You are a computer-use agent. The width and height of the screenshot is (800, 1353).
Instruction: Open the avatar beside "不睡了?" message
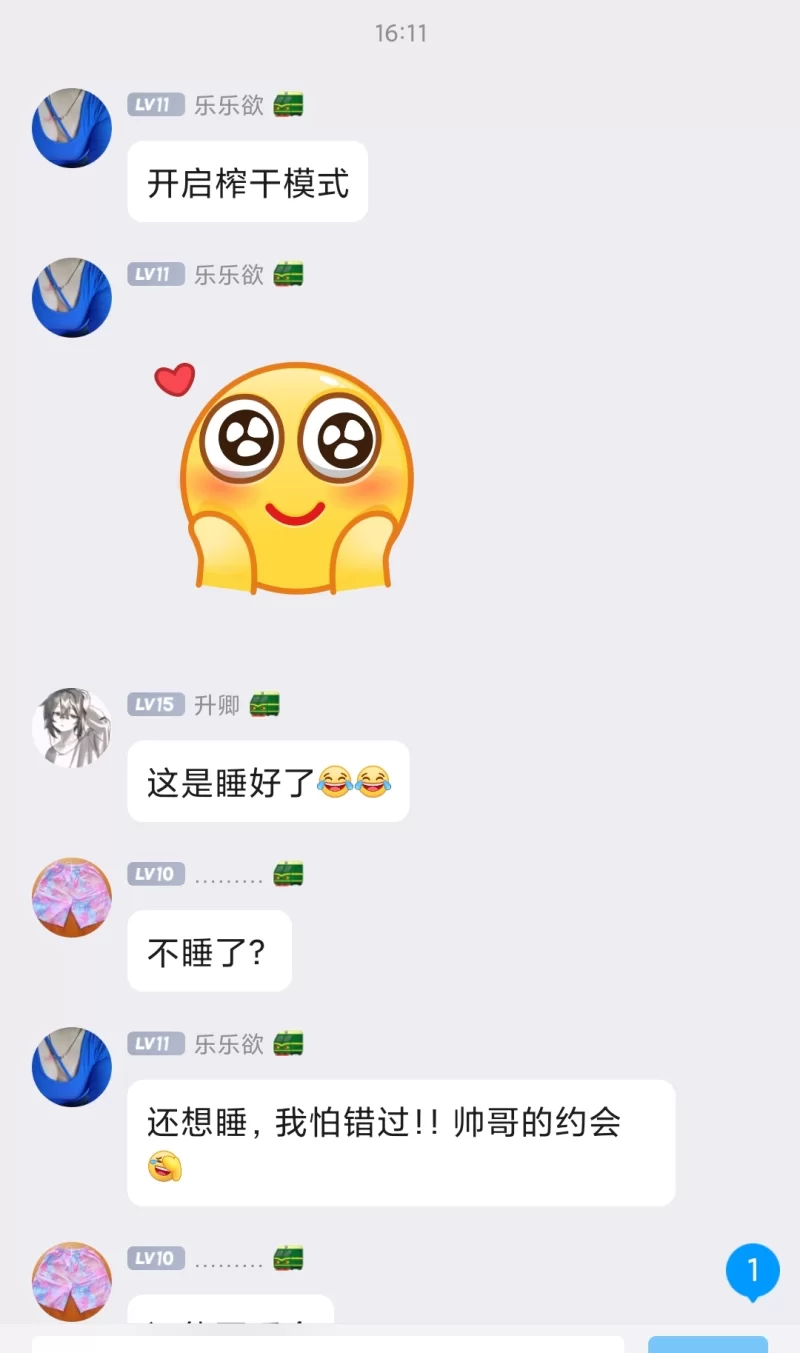[x=72, y=897]
